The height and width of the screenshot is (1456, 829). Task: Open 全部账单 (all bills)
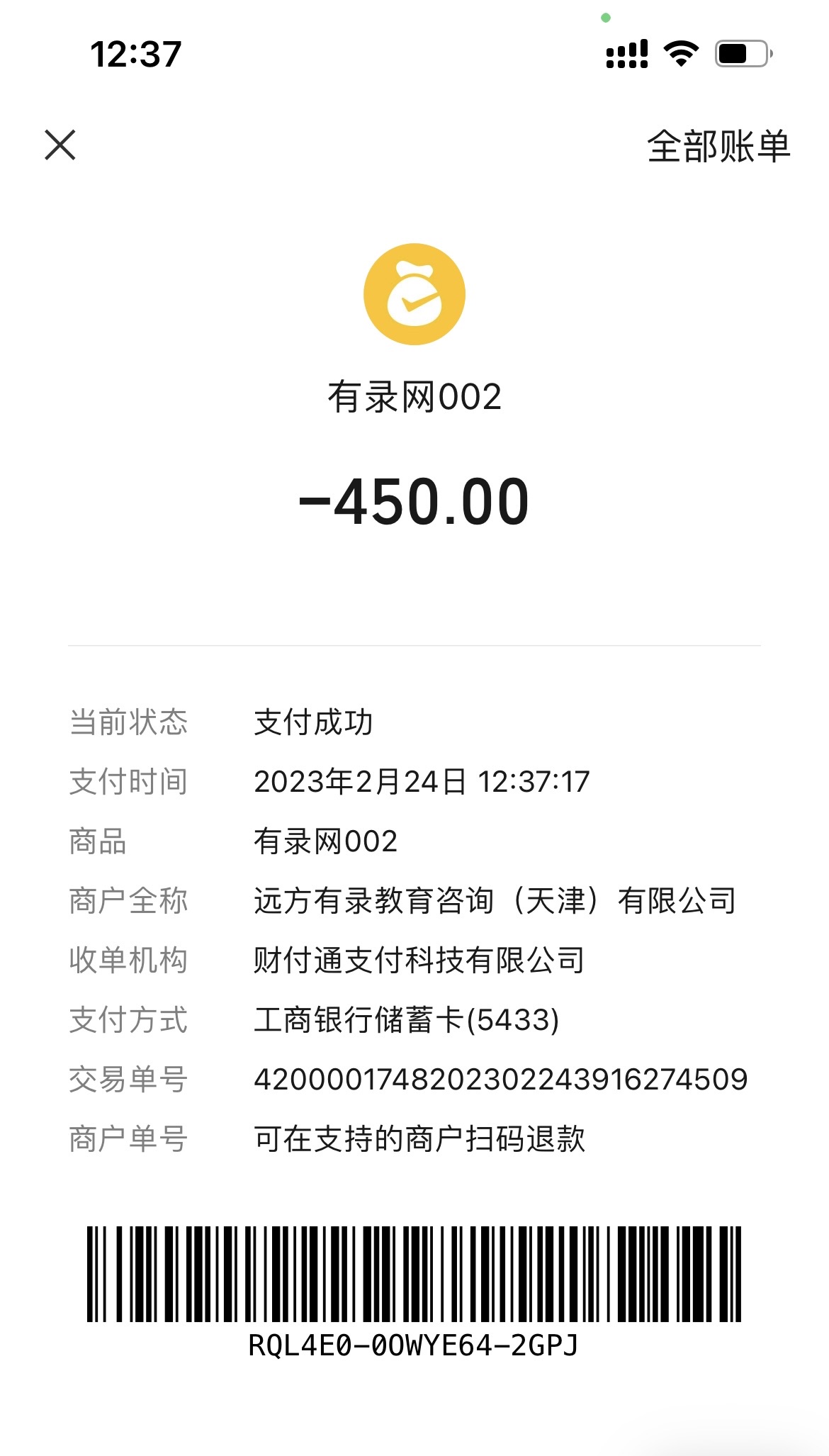pyautogui.click(x=718, y=147)
